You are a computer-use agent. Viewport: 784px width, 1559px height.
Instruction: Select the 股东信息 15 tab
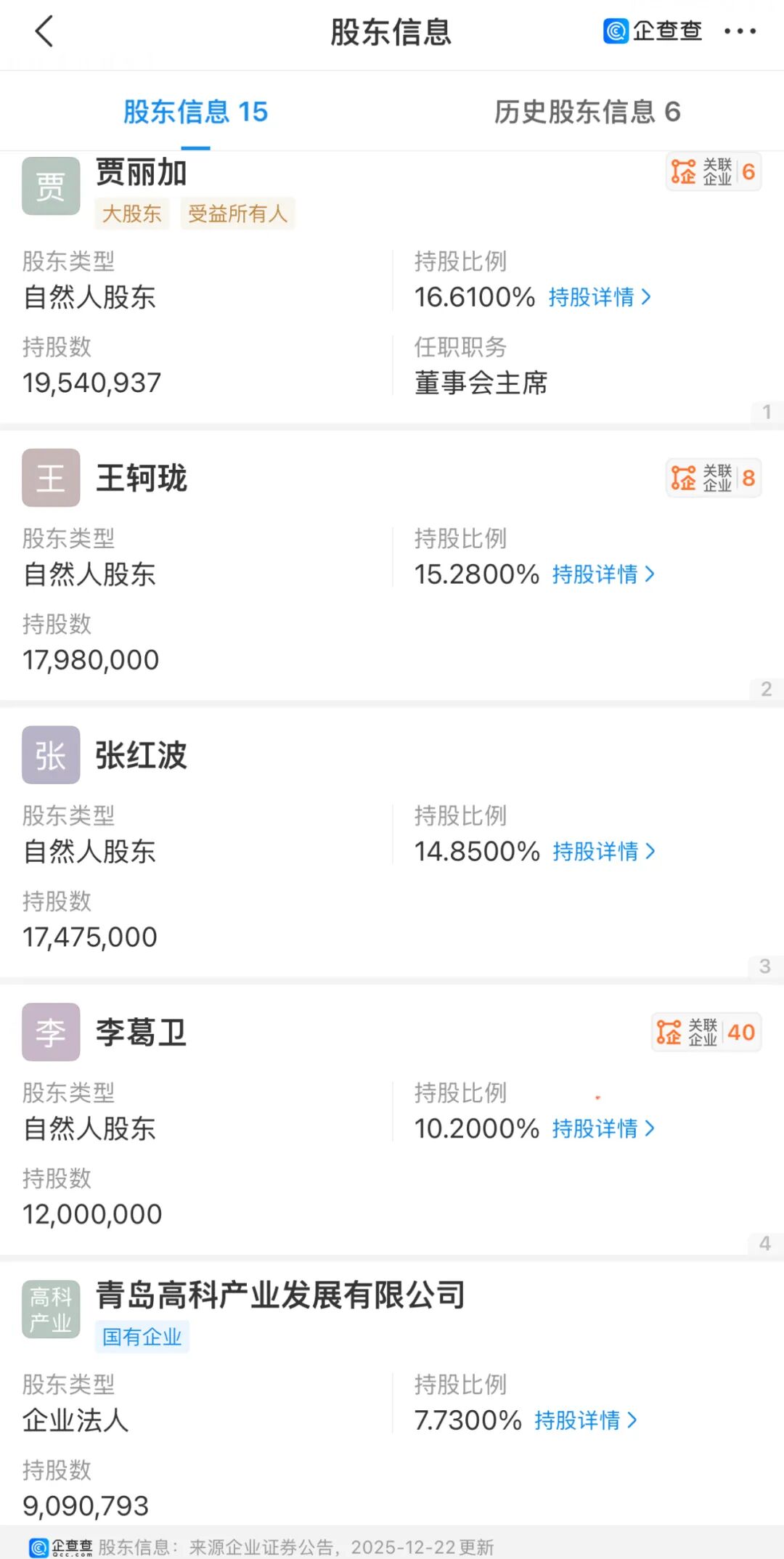coord(196,112)
